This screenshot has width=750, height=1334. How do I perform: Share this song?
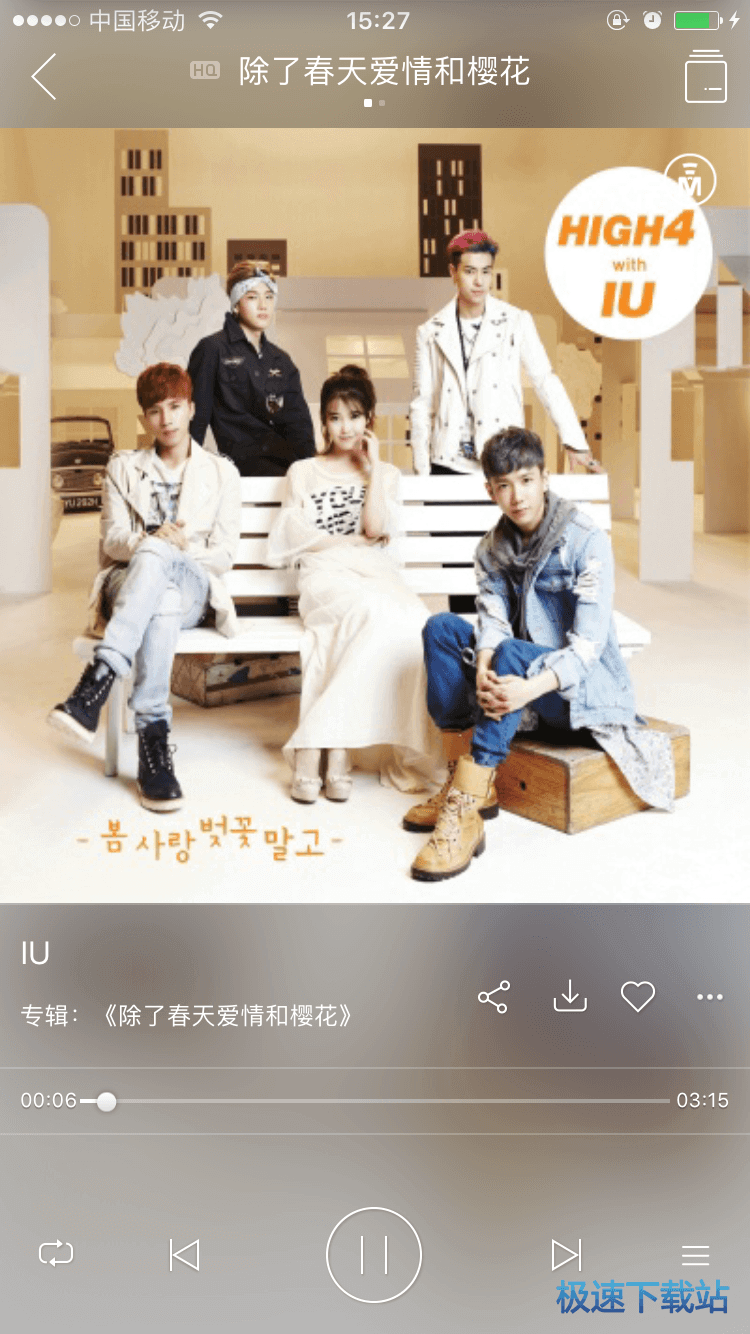(493, 997)
